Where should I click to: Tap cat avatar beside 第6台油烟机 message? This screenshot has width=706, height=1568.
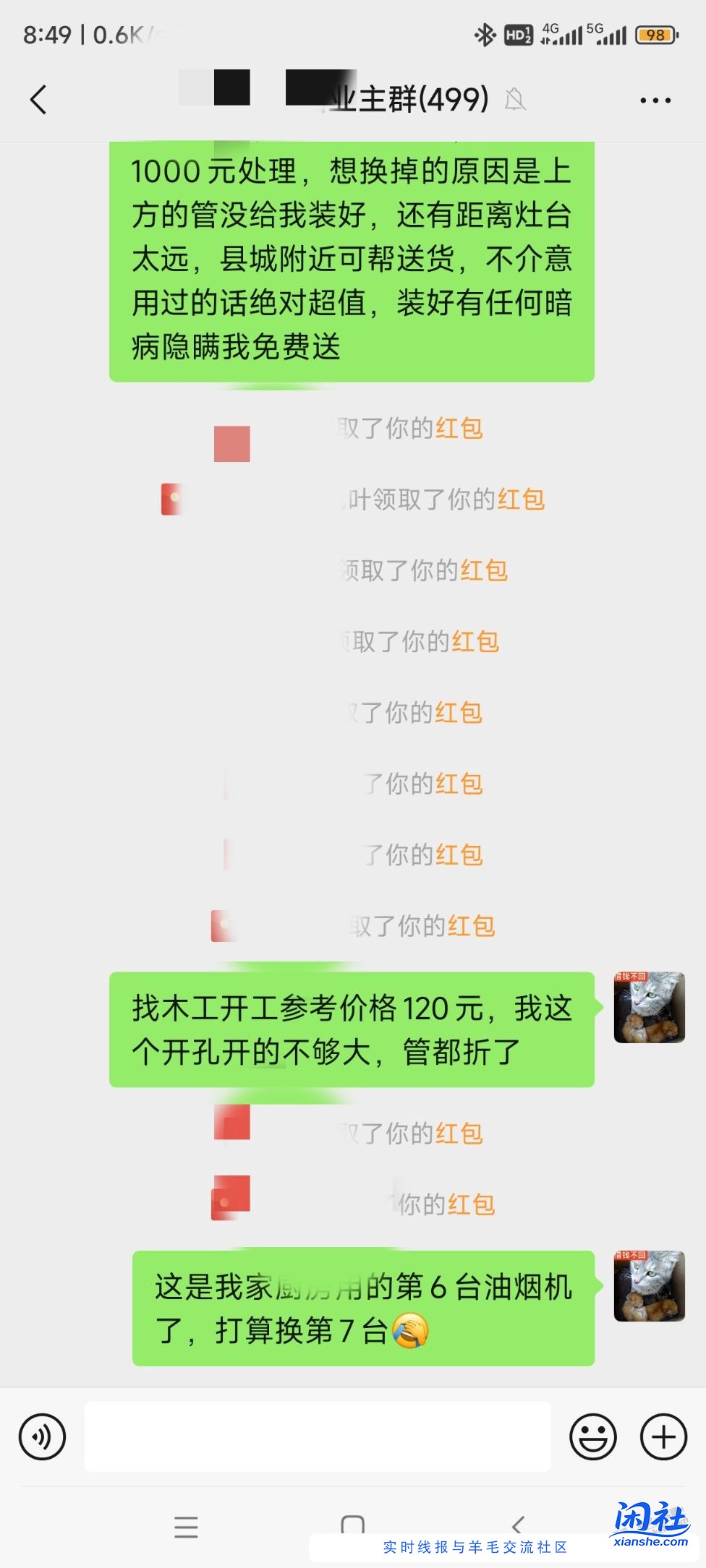[649, 1286]
